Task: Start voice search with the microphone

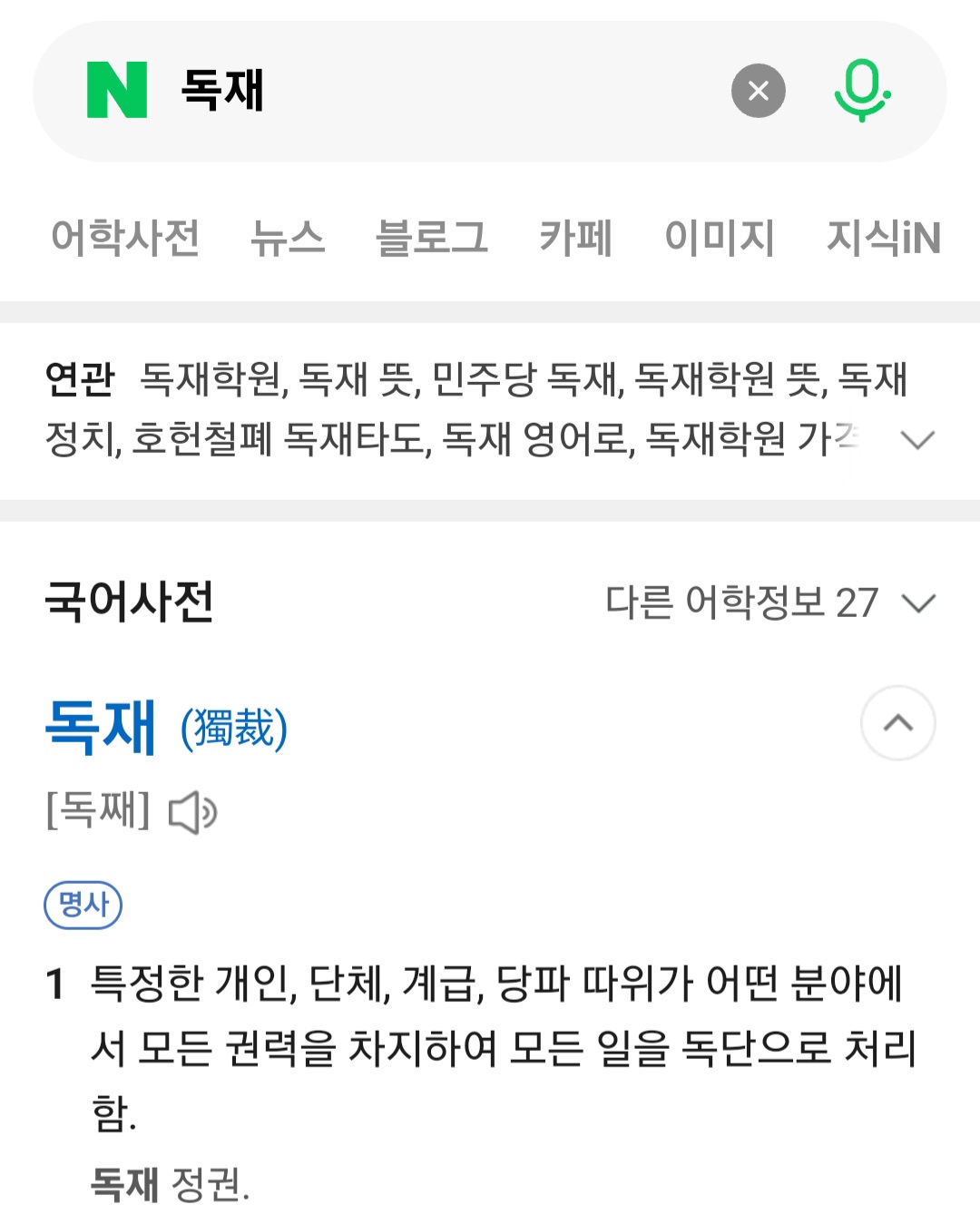Action: tap(861, 91)
